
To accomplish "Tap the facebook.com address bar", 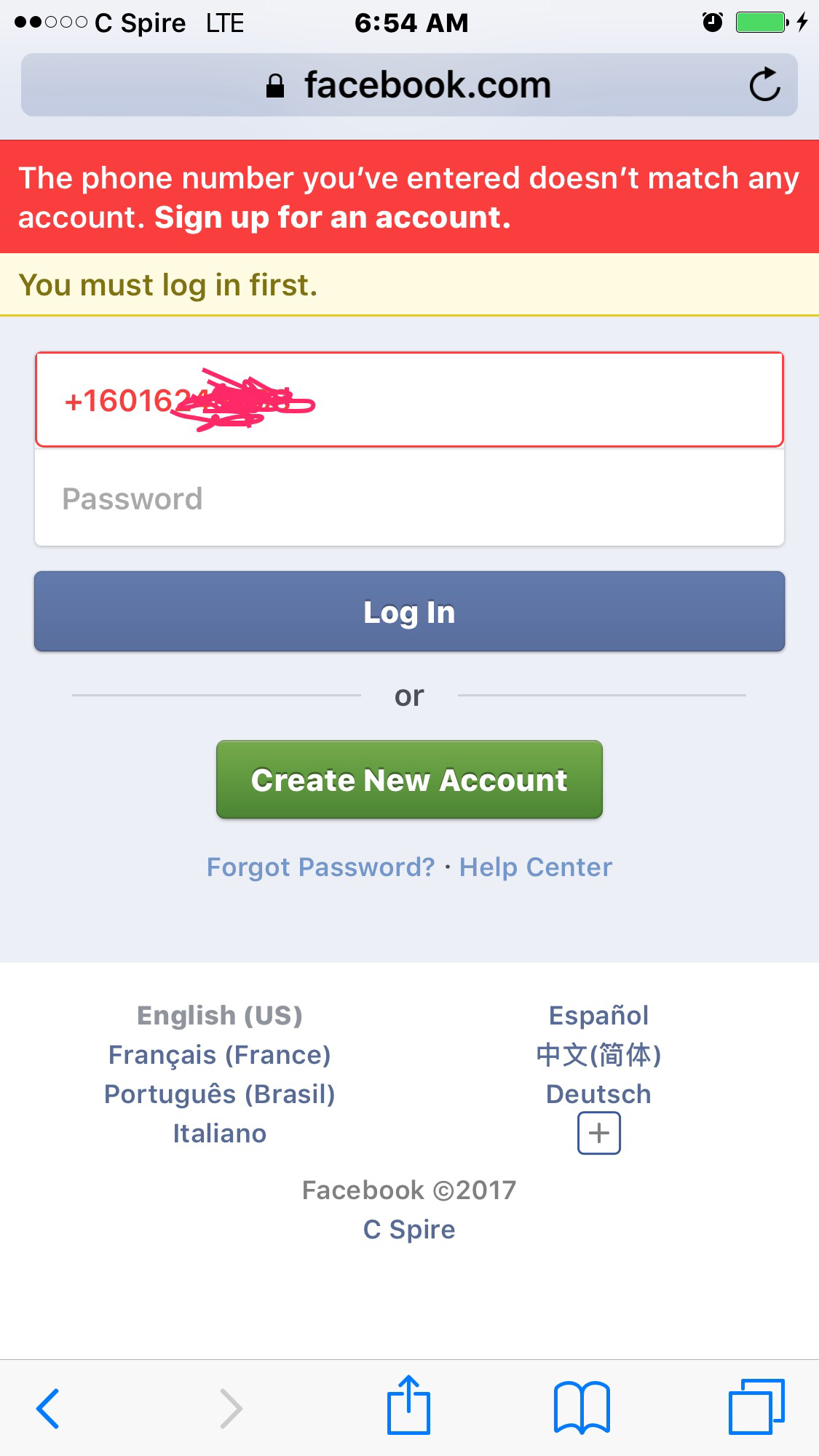I will [x=409, y=84].
